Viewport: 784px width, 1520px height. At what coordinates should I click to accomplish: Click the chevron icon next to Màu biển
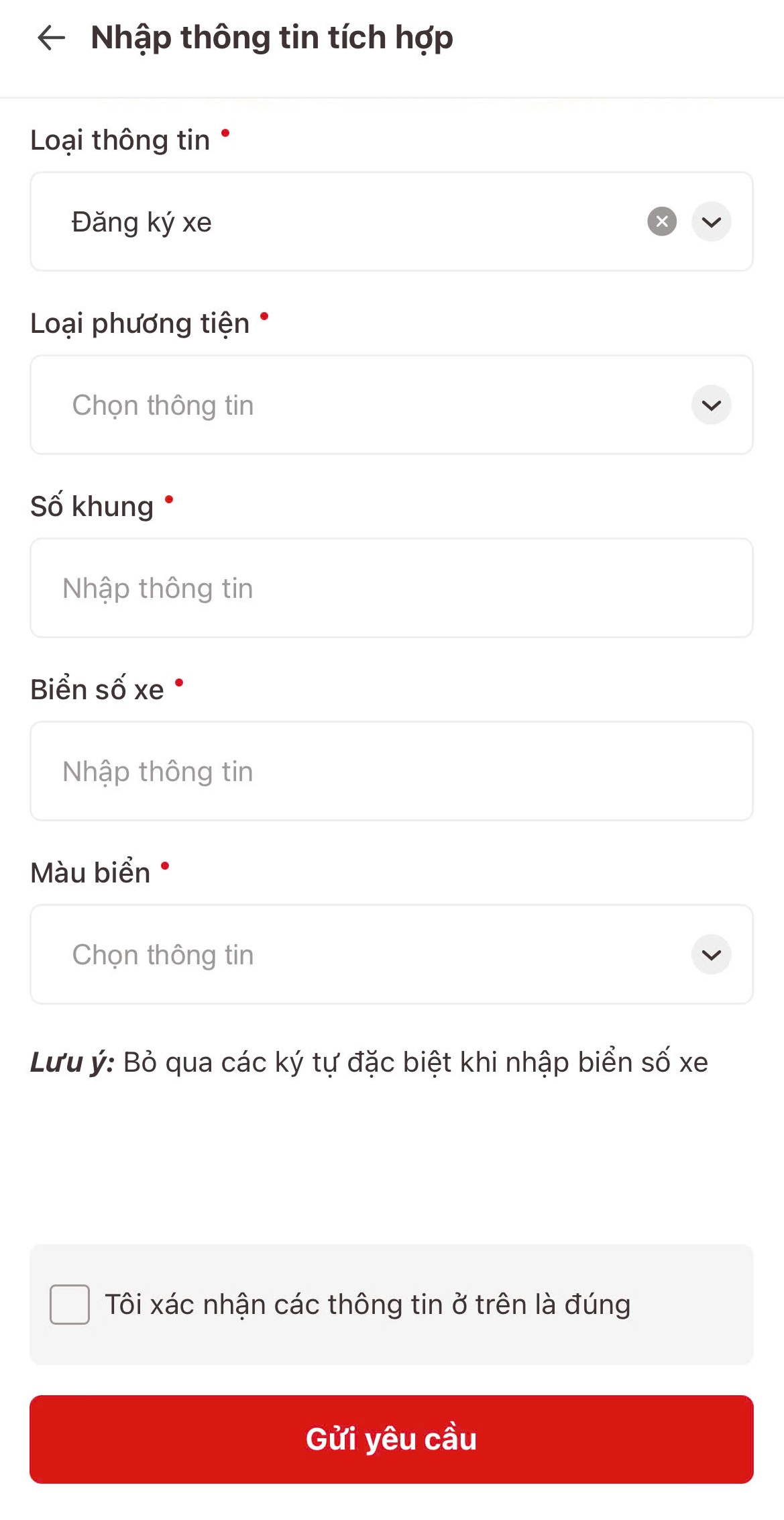[x=710, y=954]
